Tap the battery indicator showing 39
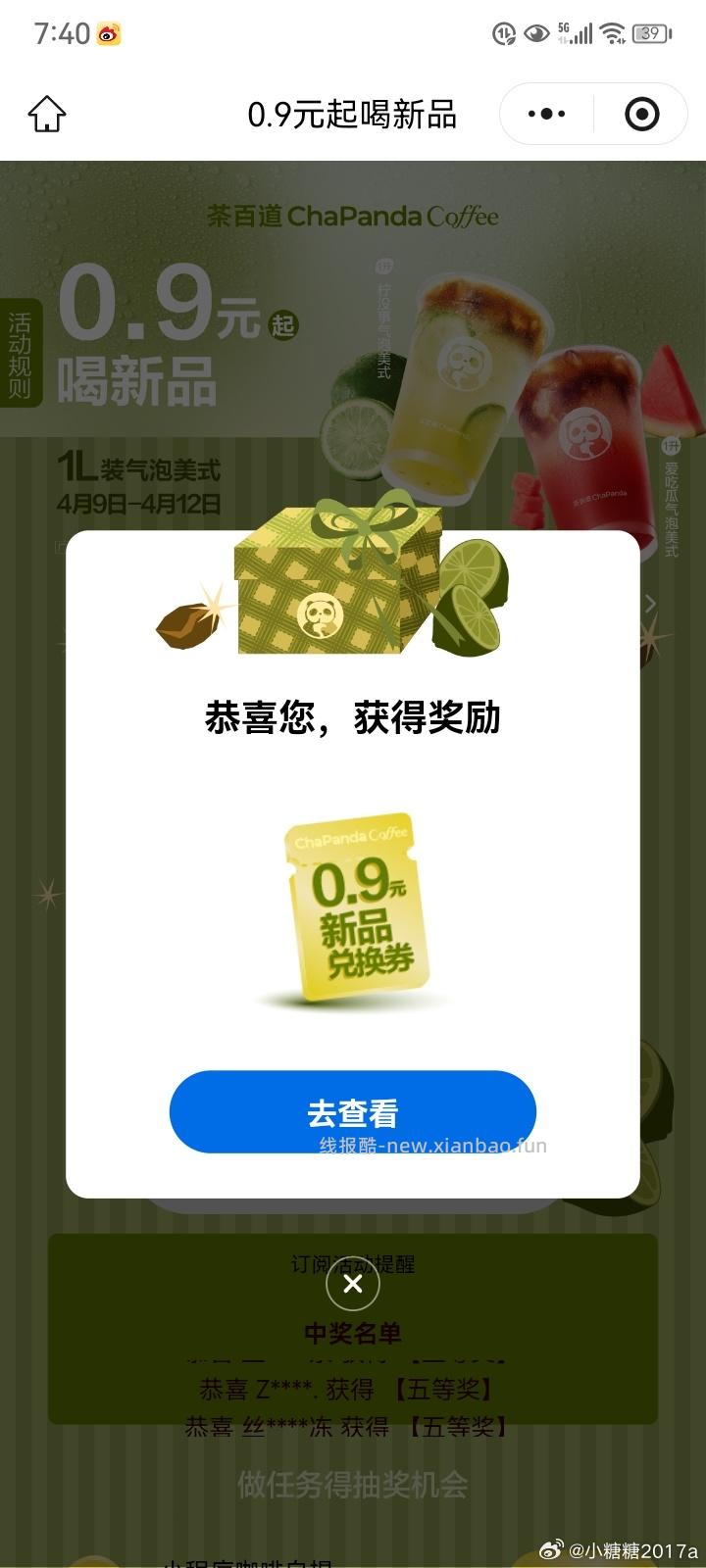This screenshot has height=1568, width=706. pyautogui.click(x=649, y=32)
